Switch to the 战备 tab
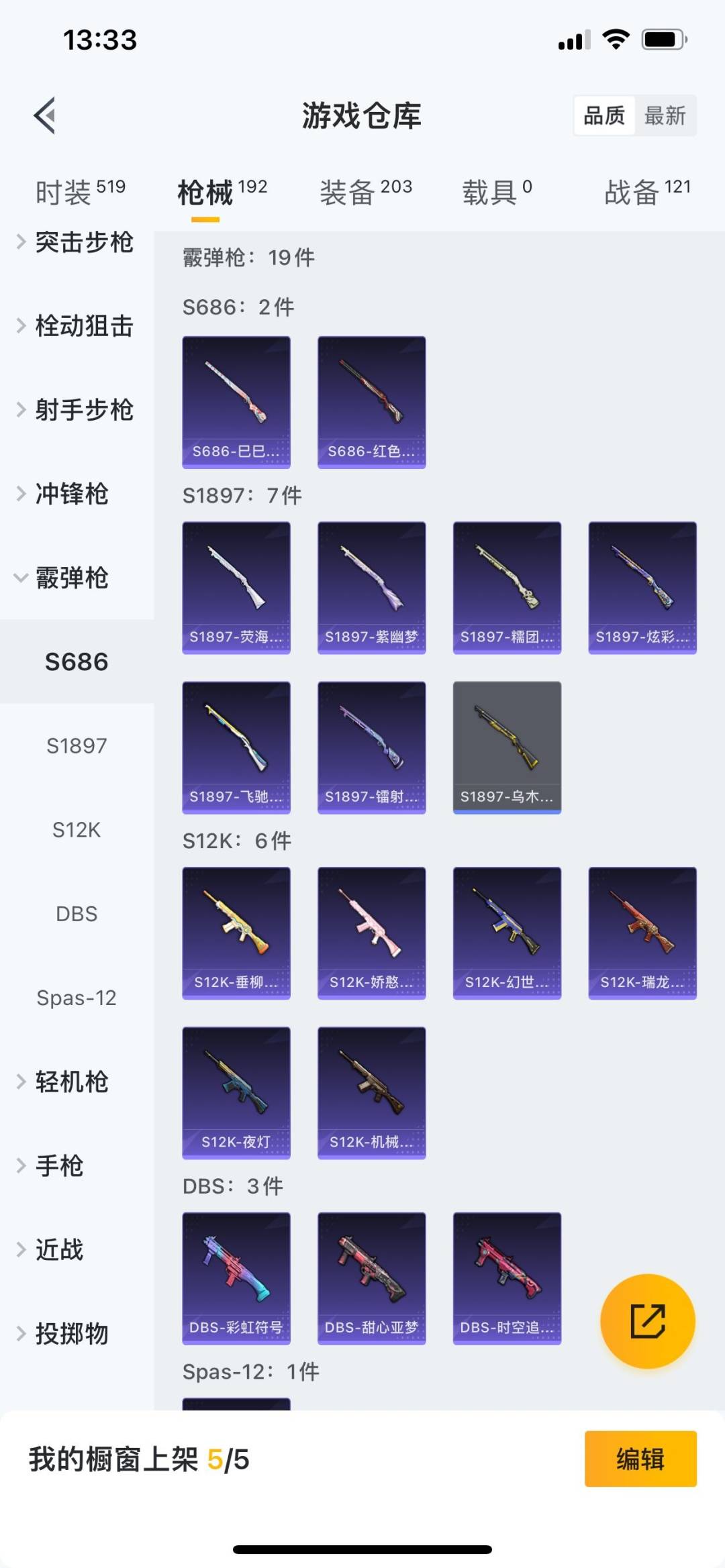725x1568 pixels. tap(647, 193)
